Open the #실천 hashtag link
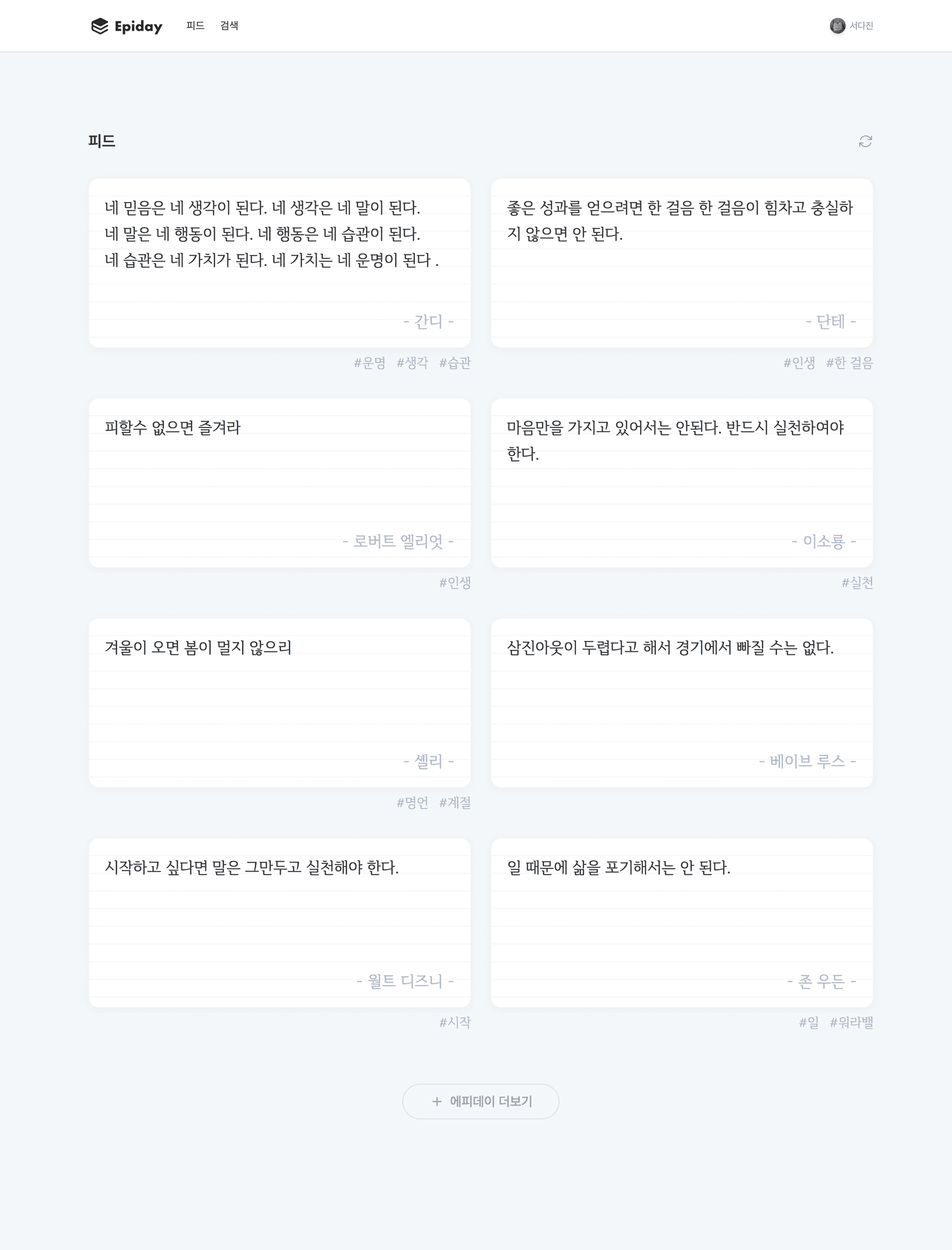This screenshot has height=1250, width=952. [x=858, y=583]
